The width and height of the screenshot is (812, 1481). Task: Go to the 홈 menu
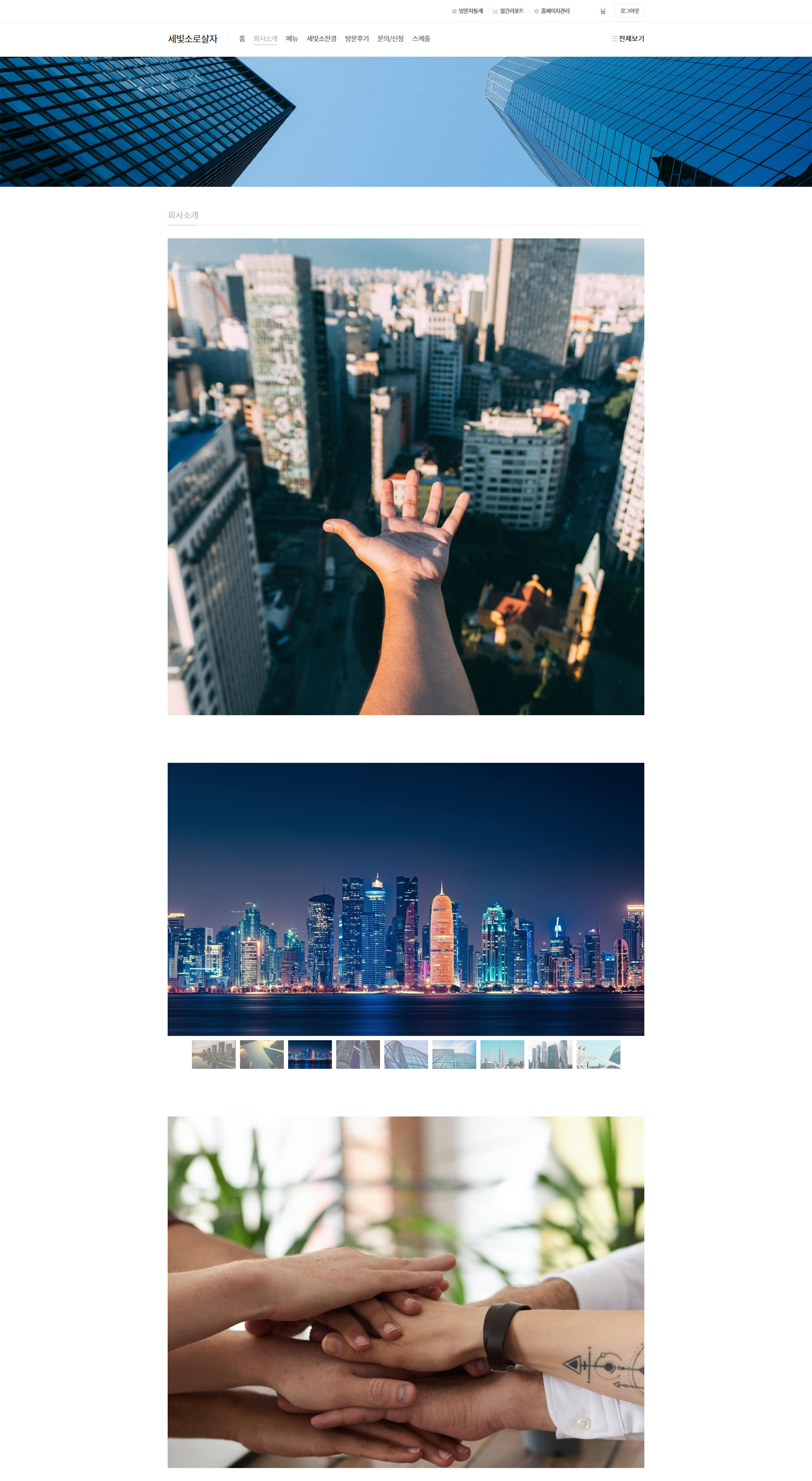[x=242, y=39]
